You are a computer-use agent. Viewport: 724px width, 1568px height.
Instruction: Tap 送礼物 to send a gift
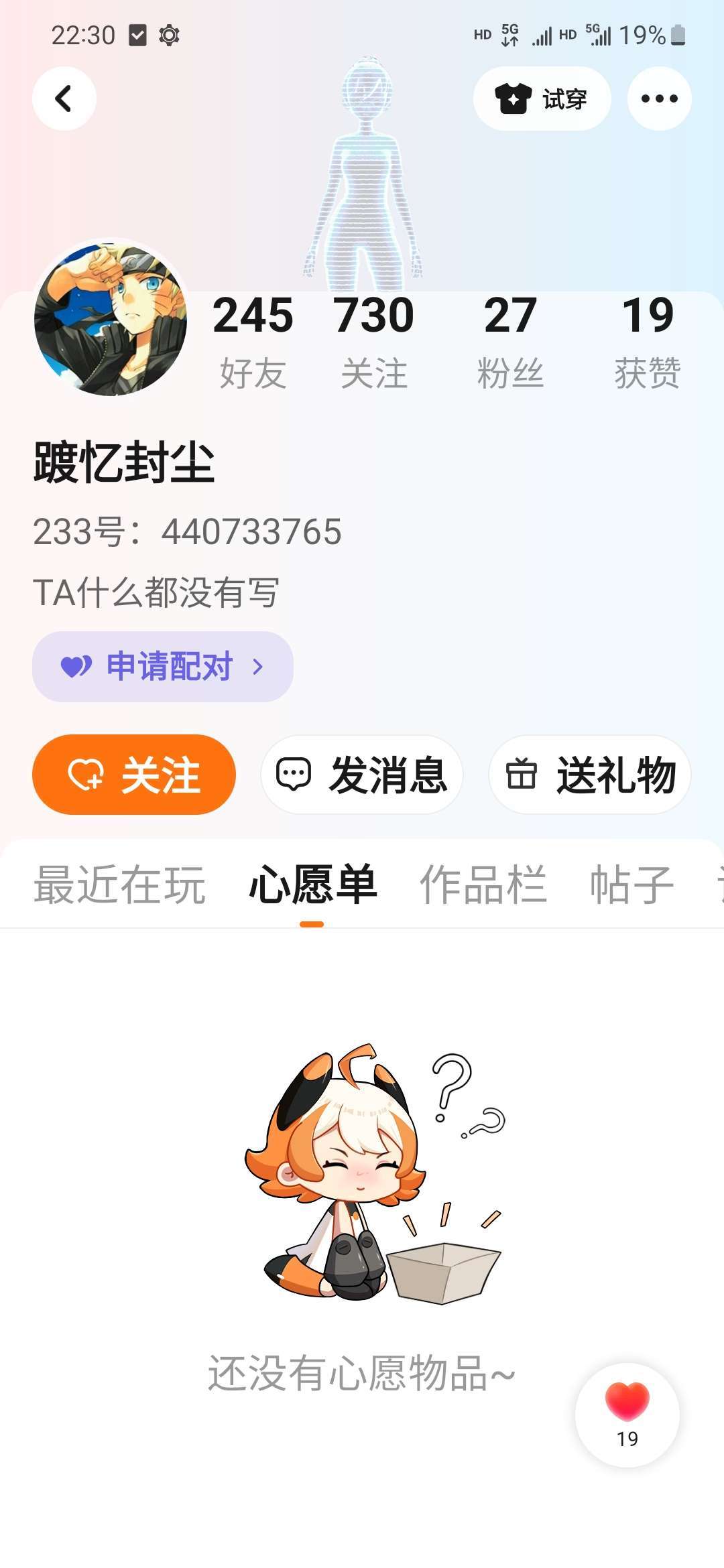(x=590, y=775)
